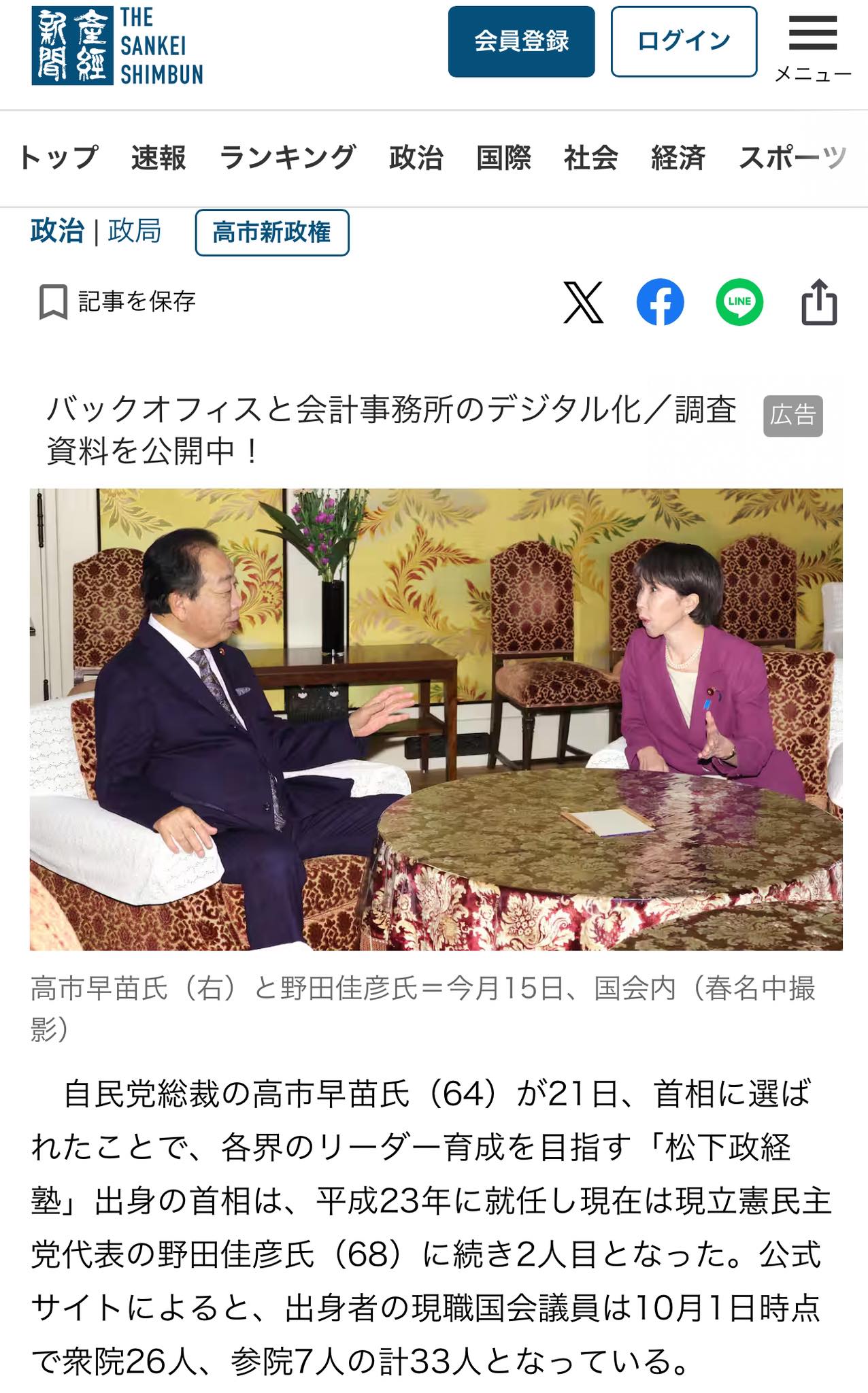Image resolution: width=868 pixels, height=1393 pixels.
Task: Open the 社会 tab
Action: click(590, 158)
